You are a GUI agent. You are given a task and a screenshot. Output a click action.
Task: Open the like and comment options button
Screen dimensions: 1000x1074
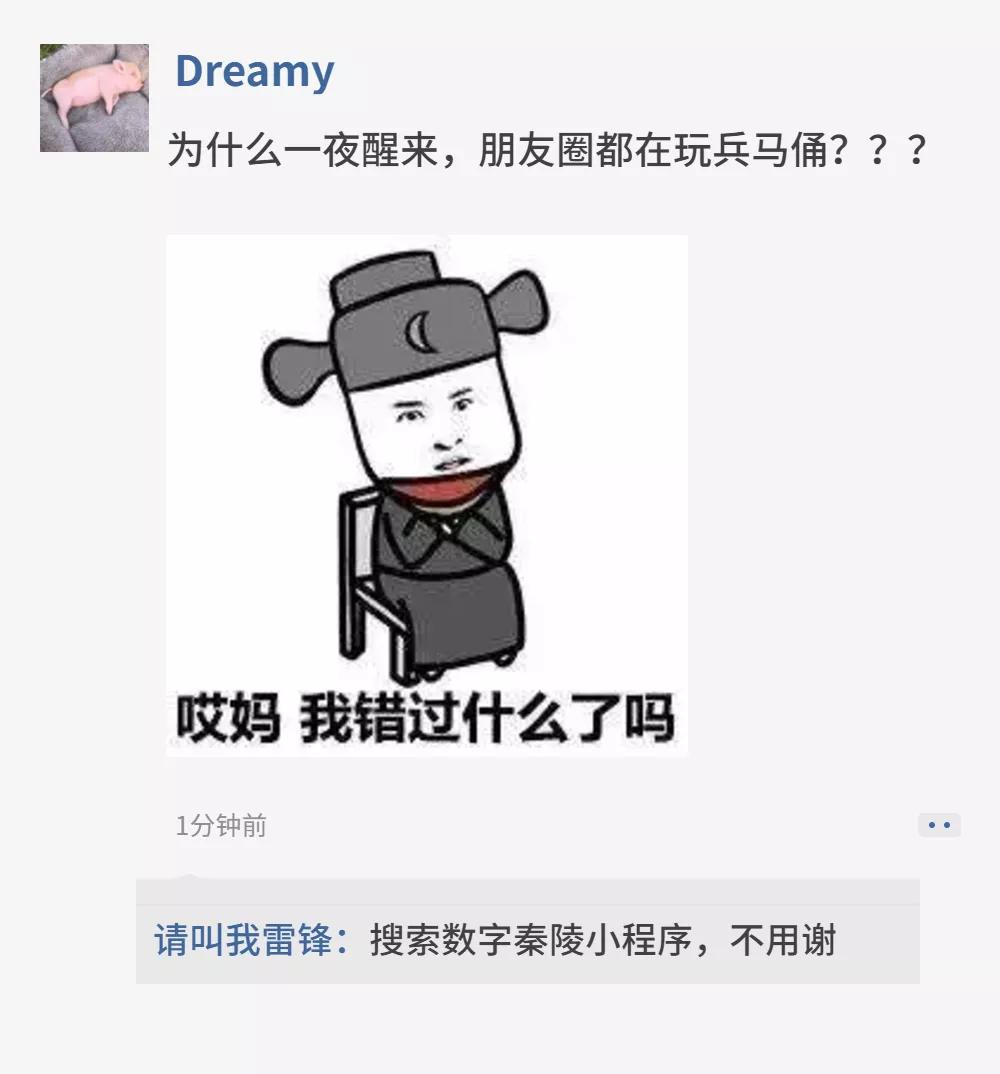point(939,825)
